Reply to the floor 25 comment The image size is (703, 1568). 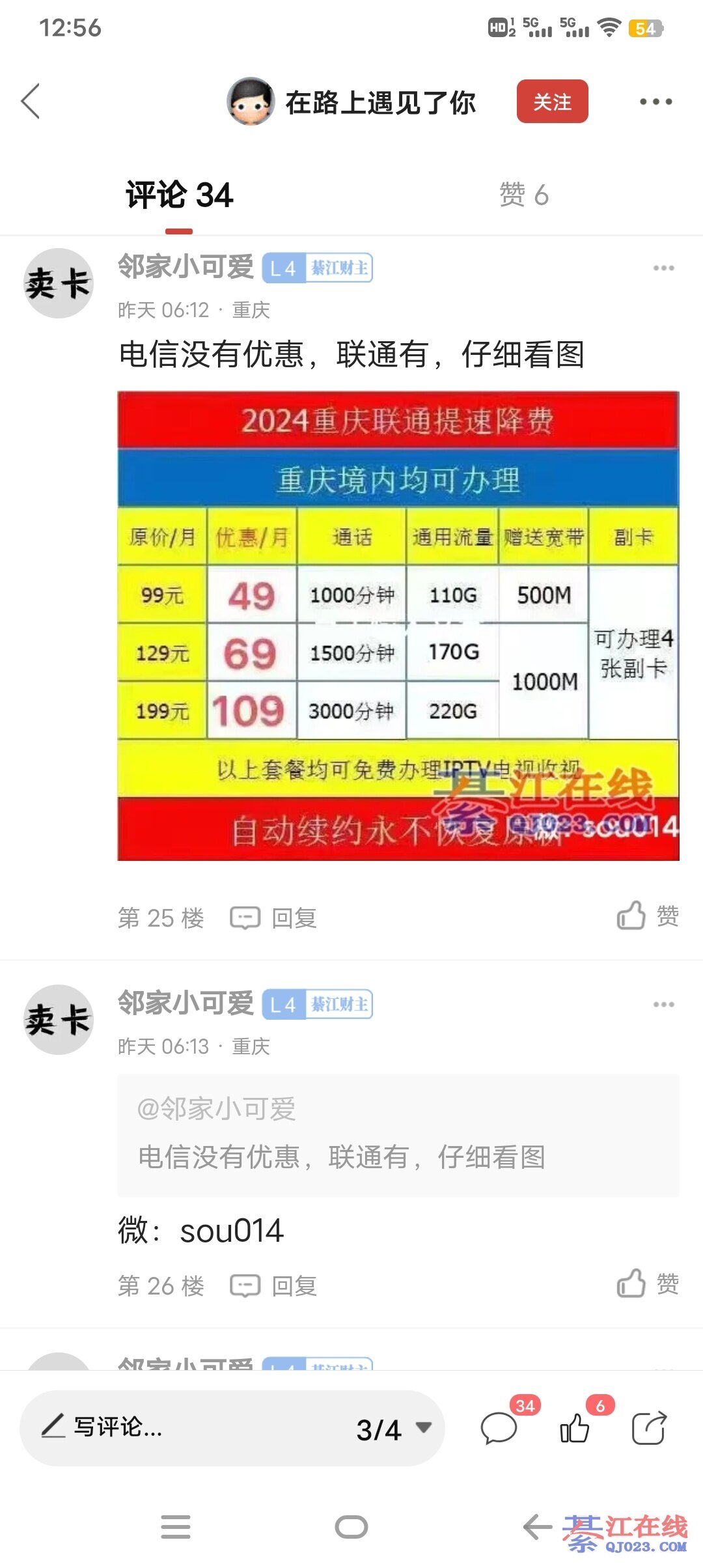tap(275, 918)
